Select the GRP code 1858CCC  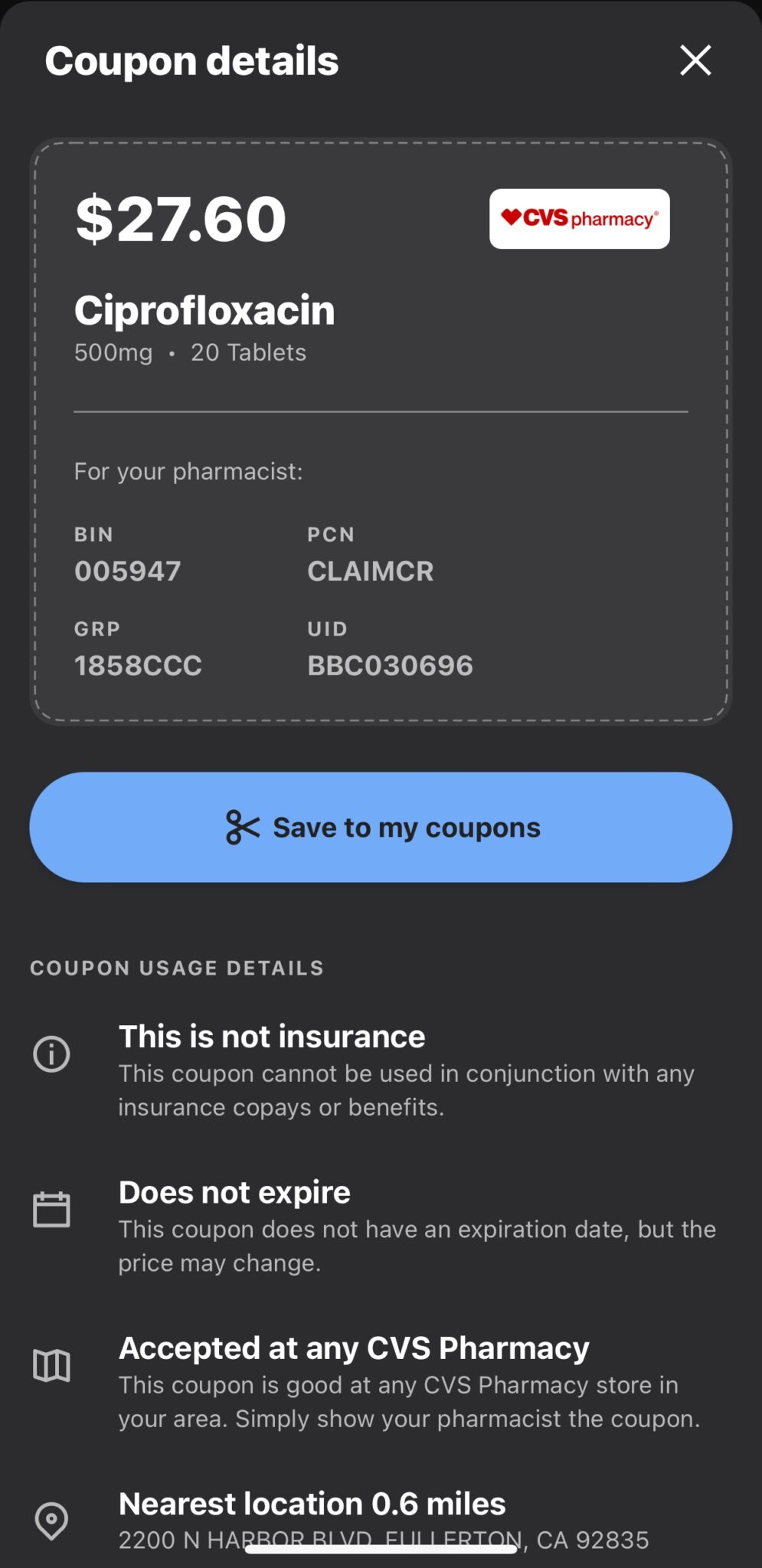point(138,665)
